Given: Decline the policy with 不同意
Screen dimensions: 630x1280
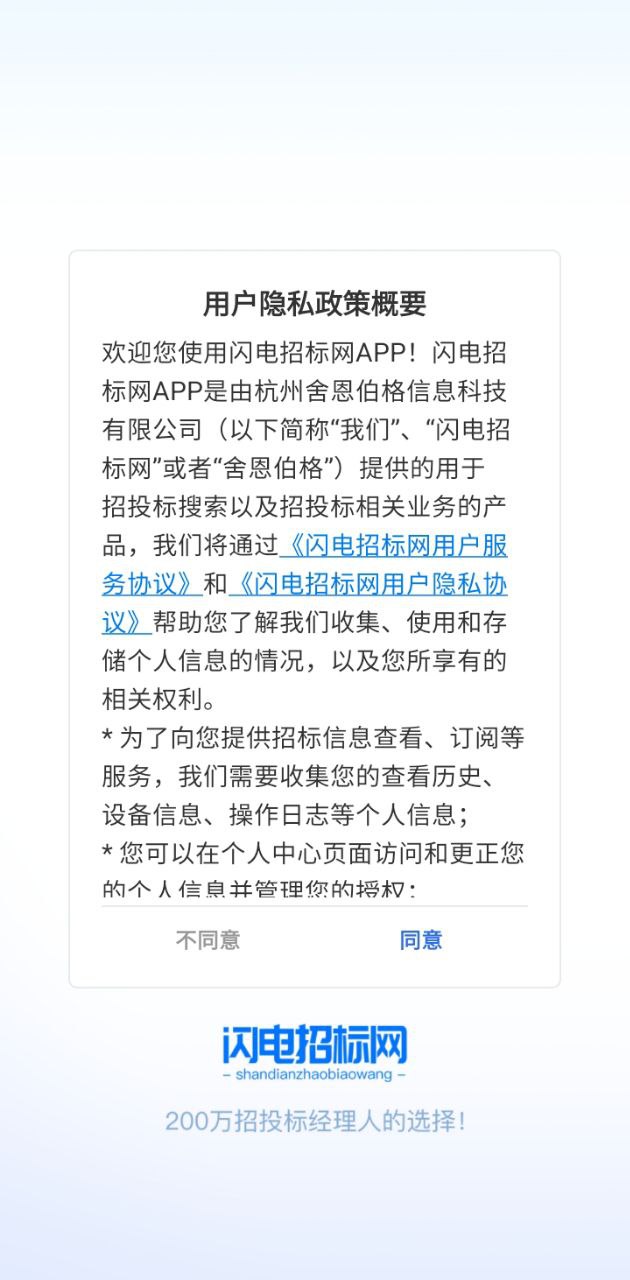Looking at the screenshot, I should pyautogui.click(x=208, y=940).
